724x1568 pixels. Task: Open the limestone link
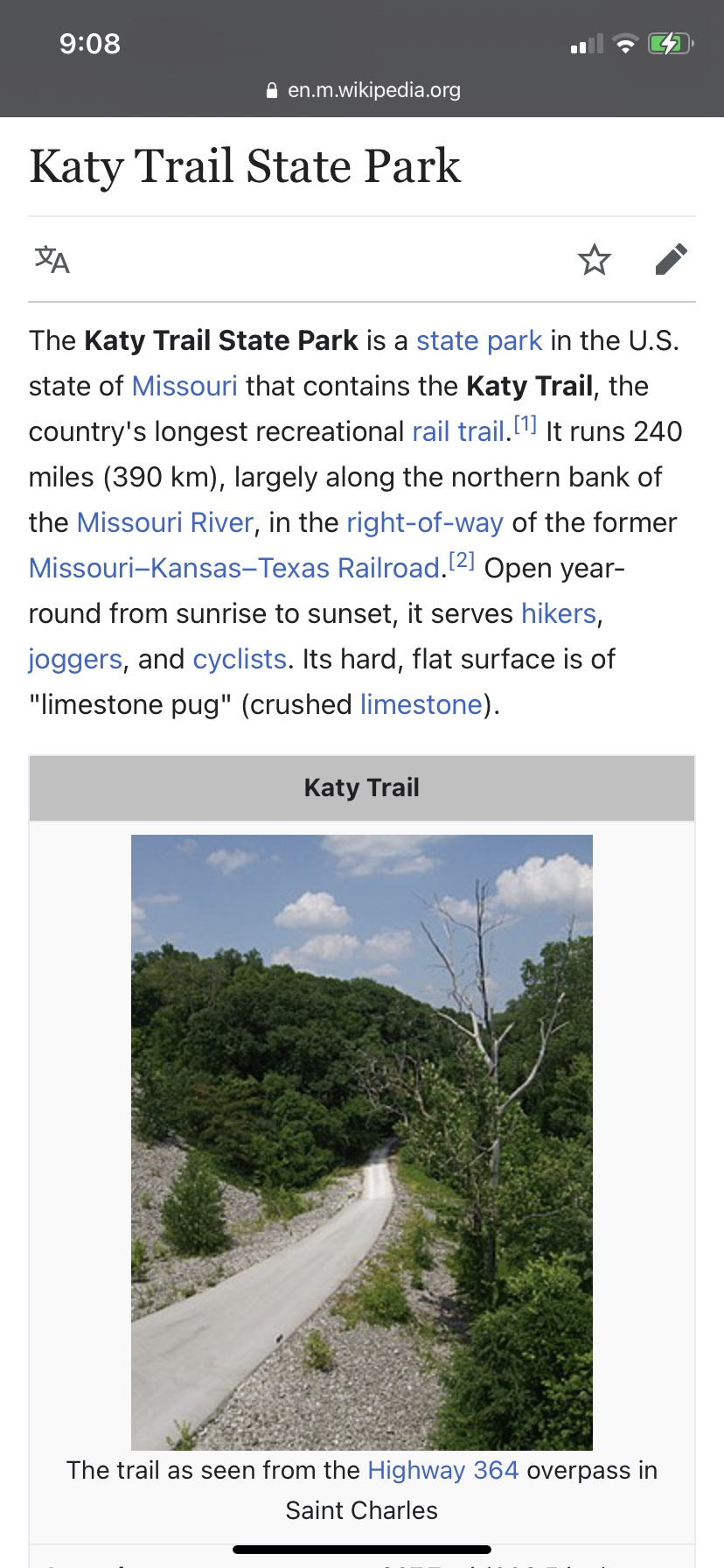click(421, 704)
